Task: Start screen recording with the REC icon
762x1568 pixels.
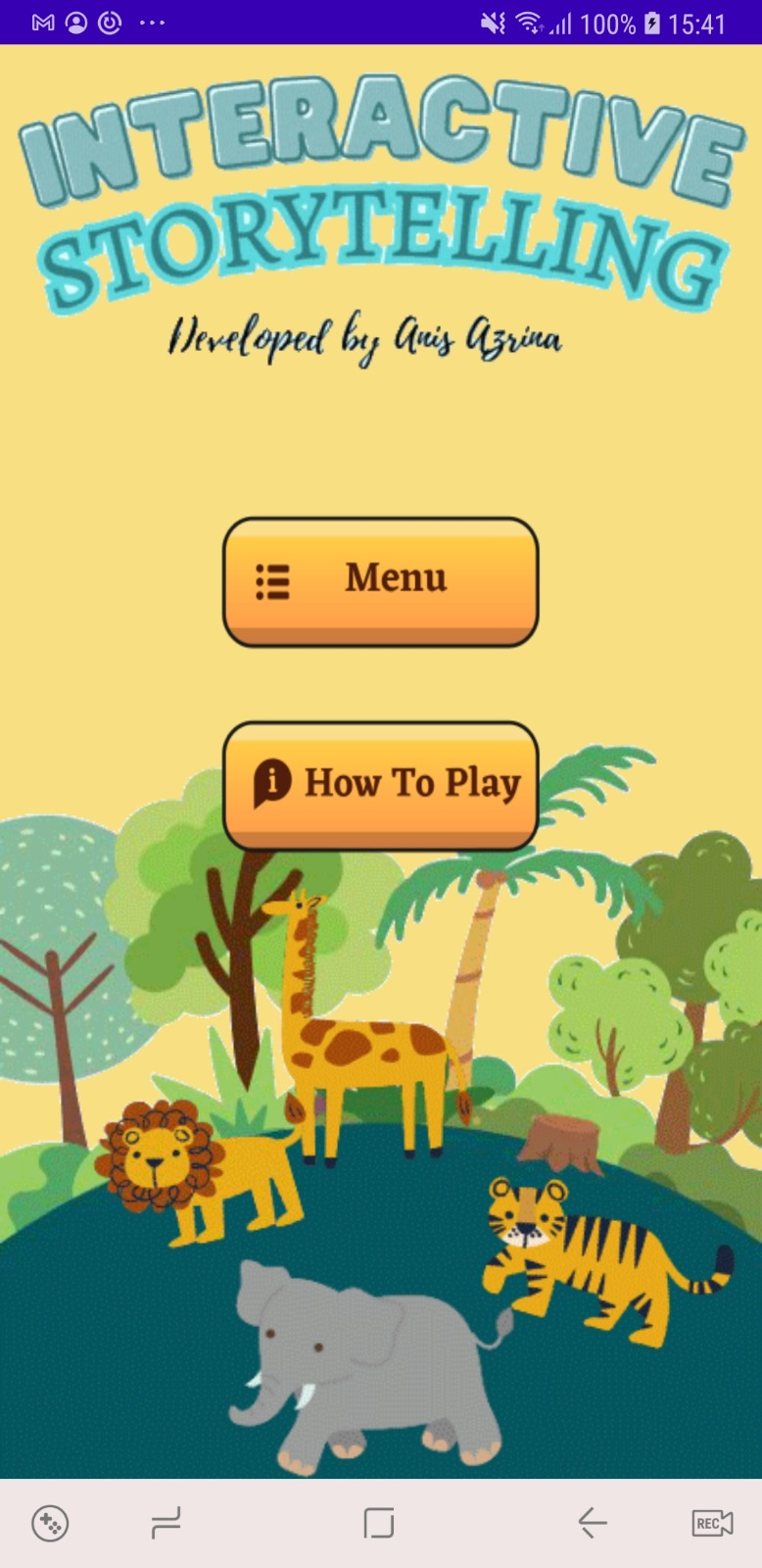Action: (x=712, y=1523)
